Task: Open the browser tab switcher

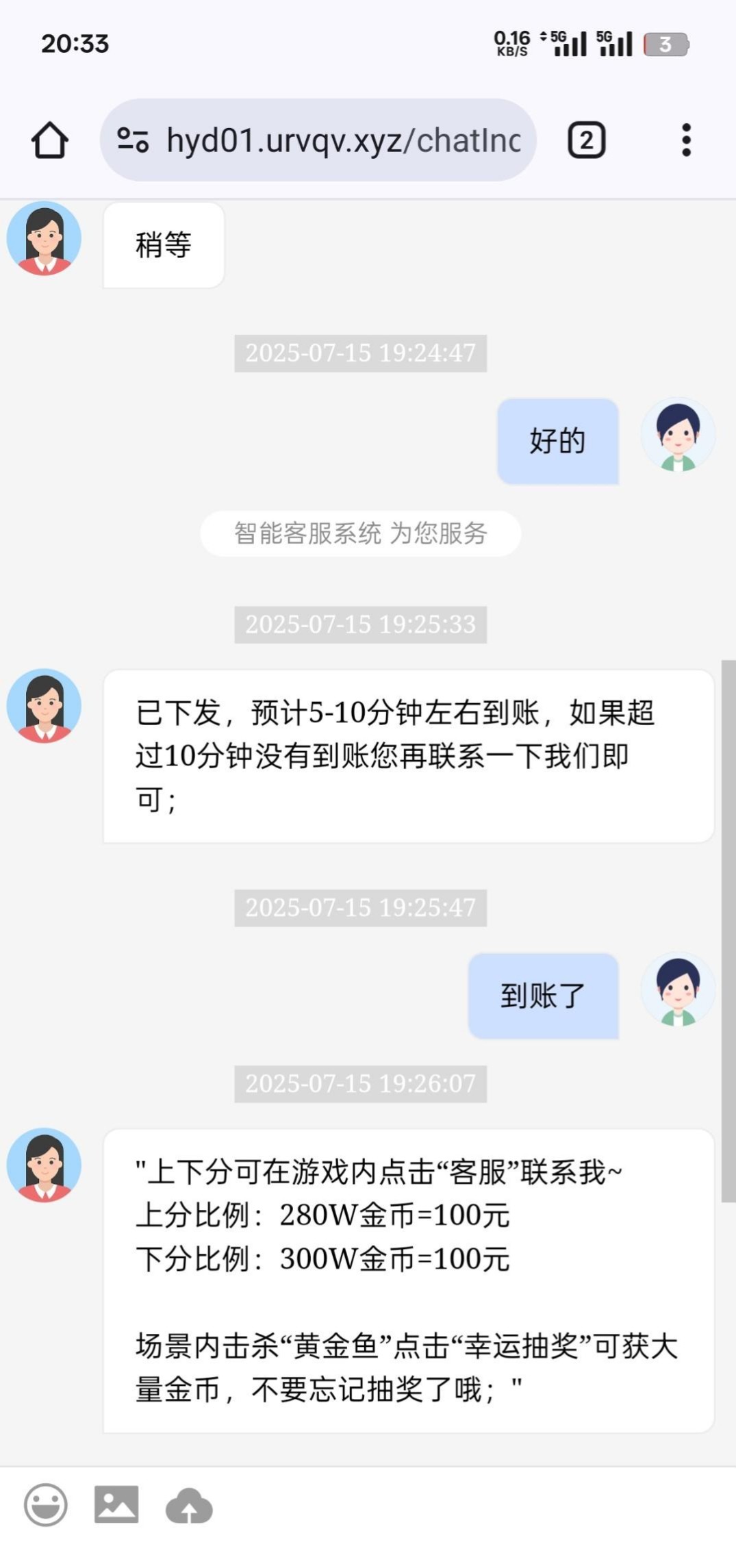Action: (586, 140)
